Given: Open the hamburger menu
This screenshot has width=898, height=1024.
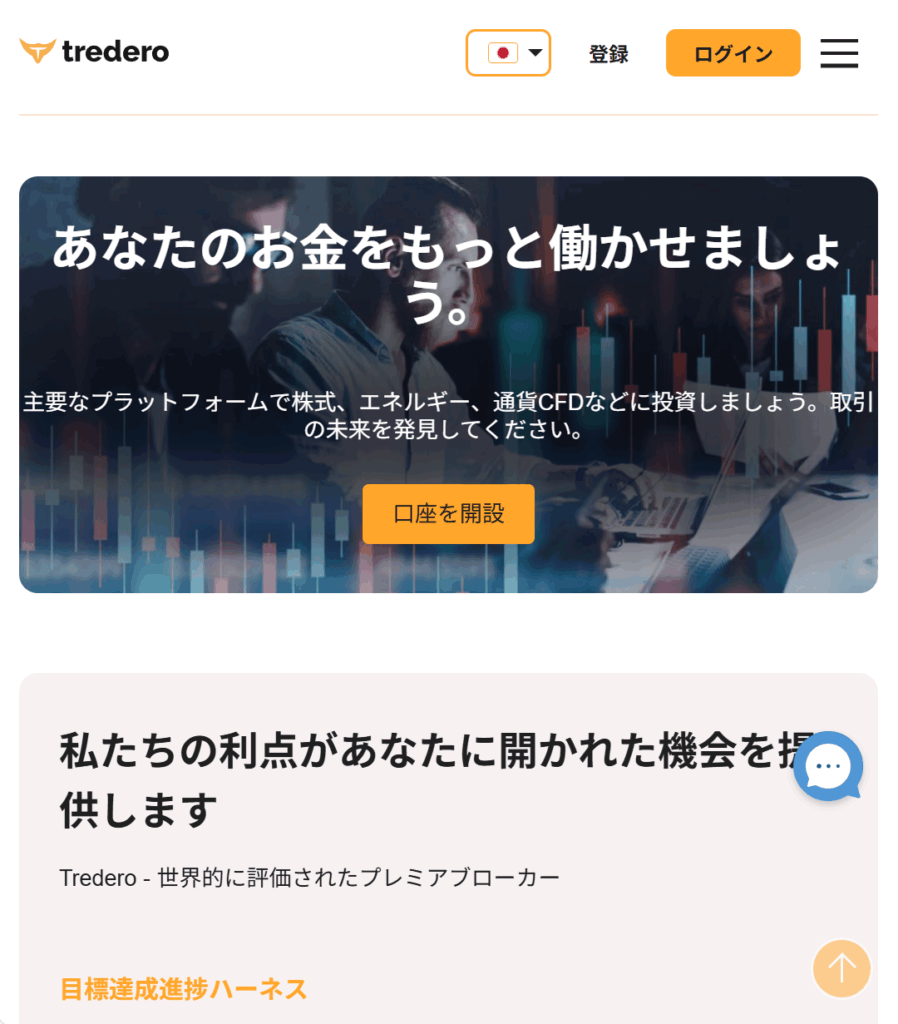Looking at the screenshot, I should pyautogui.click(x=839, y=53).
